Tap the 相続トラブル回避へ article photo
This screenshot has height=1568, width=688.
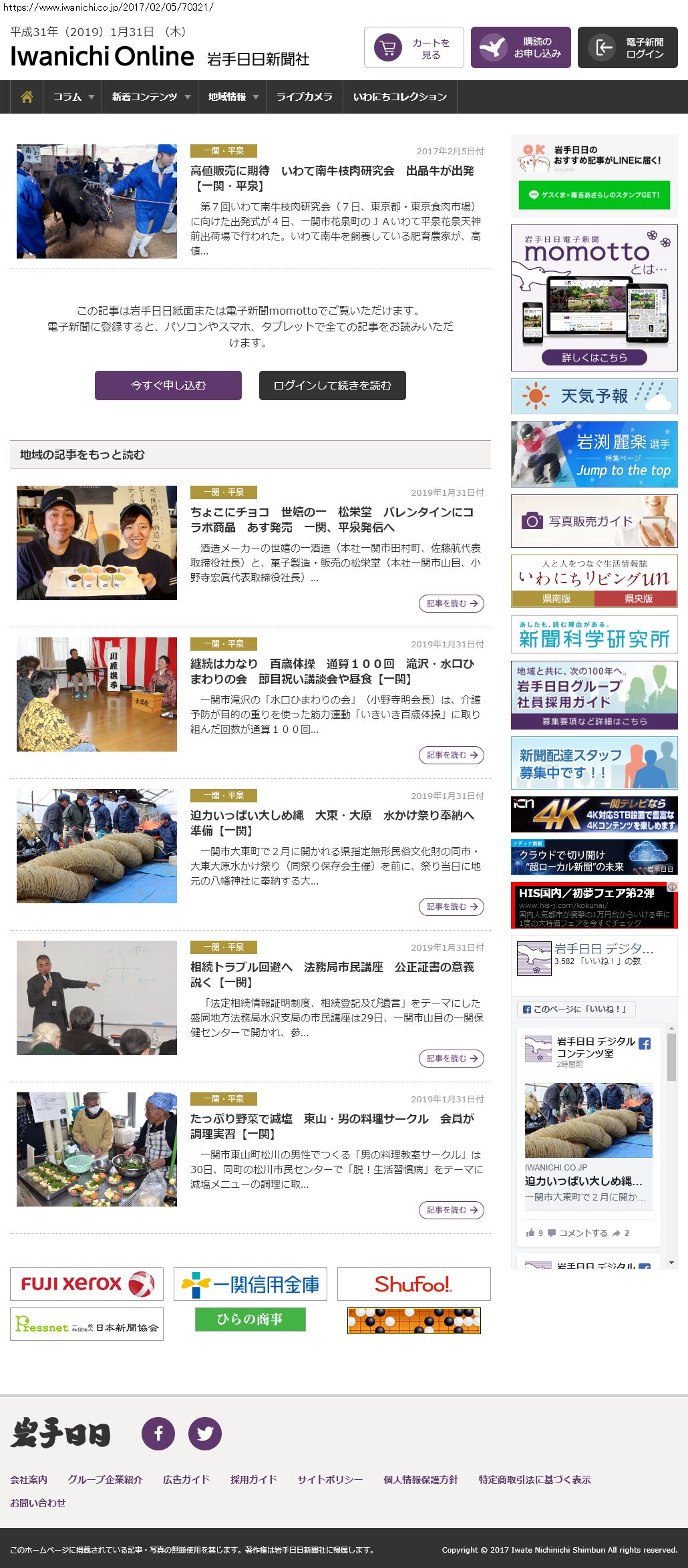(97, 997)
